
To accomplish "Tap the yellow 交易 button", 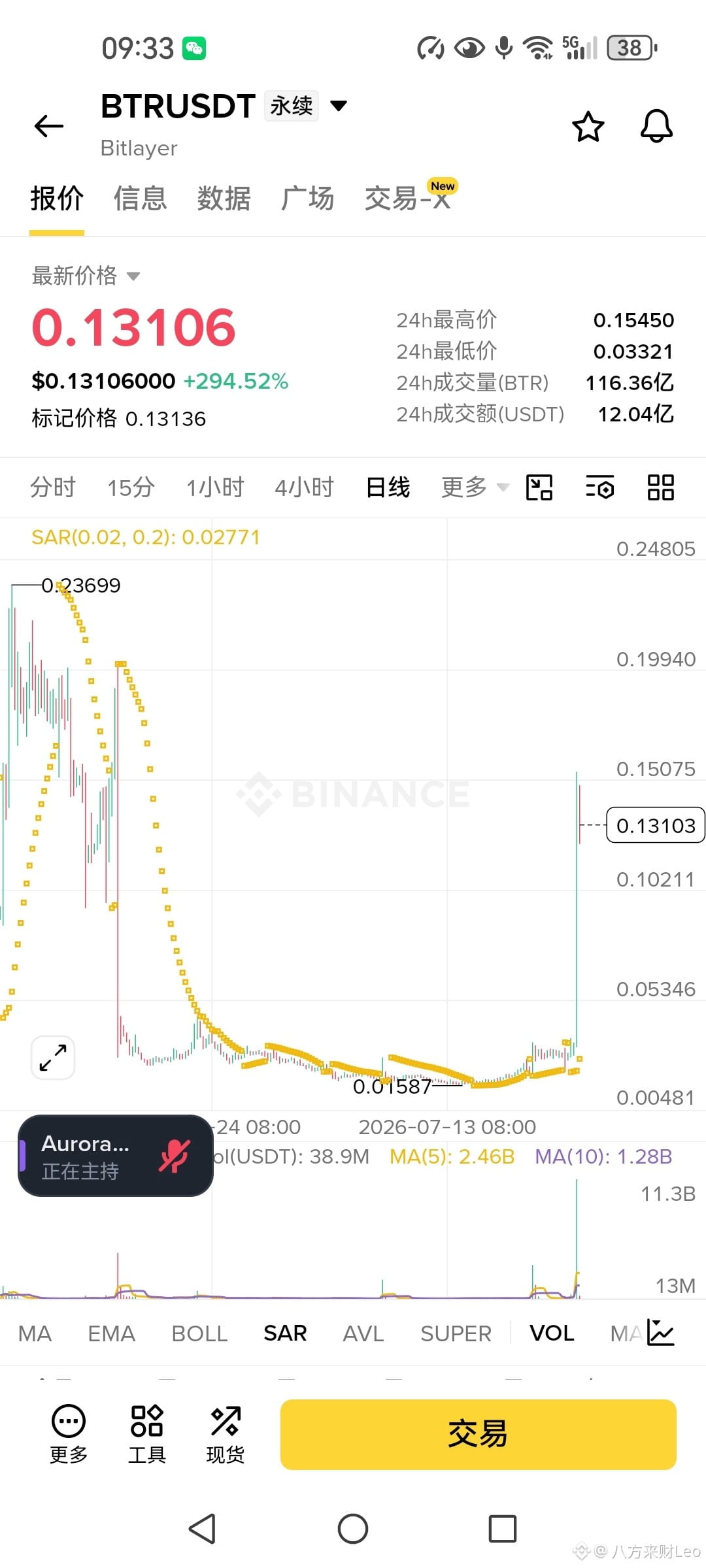I will (x=478, y=1435).
